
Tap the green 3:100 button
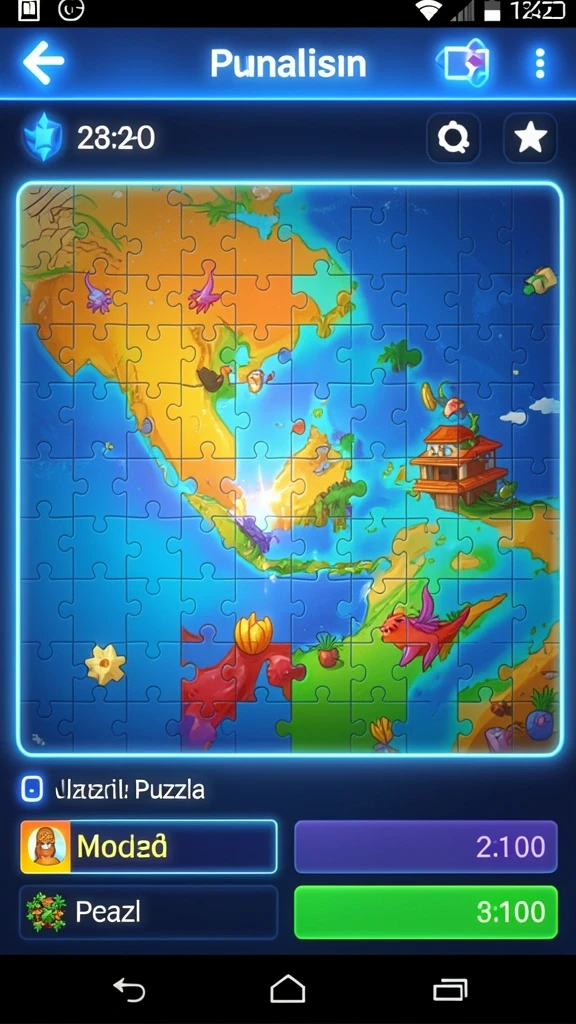[426, 912]
